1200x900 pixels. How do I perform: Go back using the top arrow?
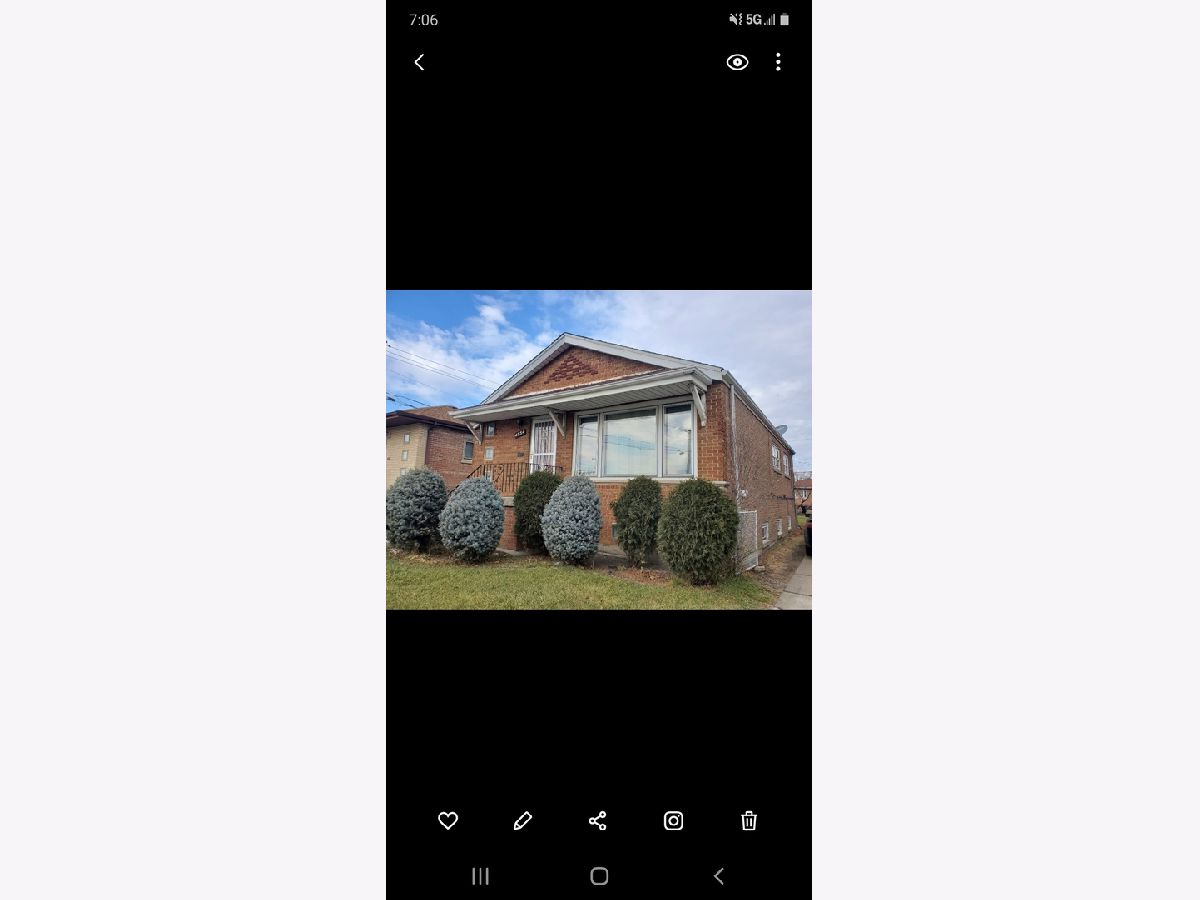(x=419, y=62)
